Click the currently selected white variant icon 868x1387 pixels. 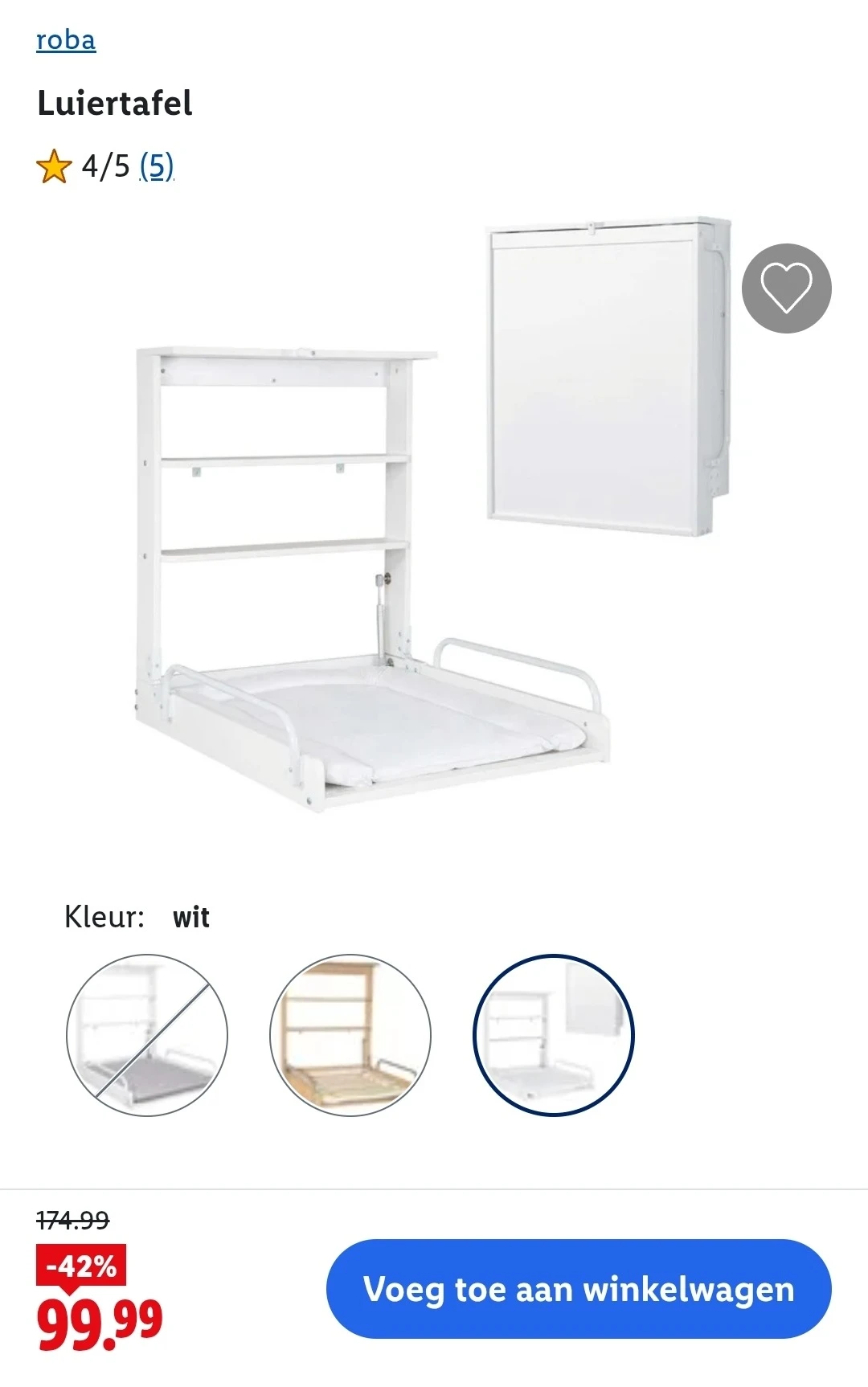(x=553, y=1035)
